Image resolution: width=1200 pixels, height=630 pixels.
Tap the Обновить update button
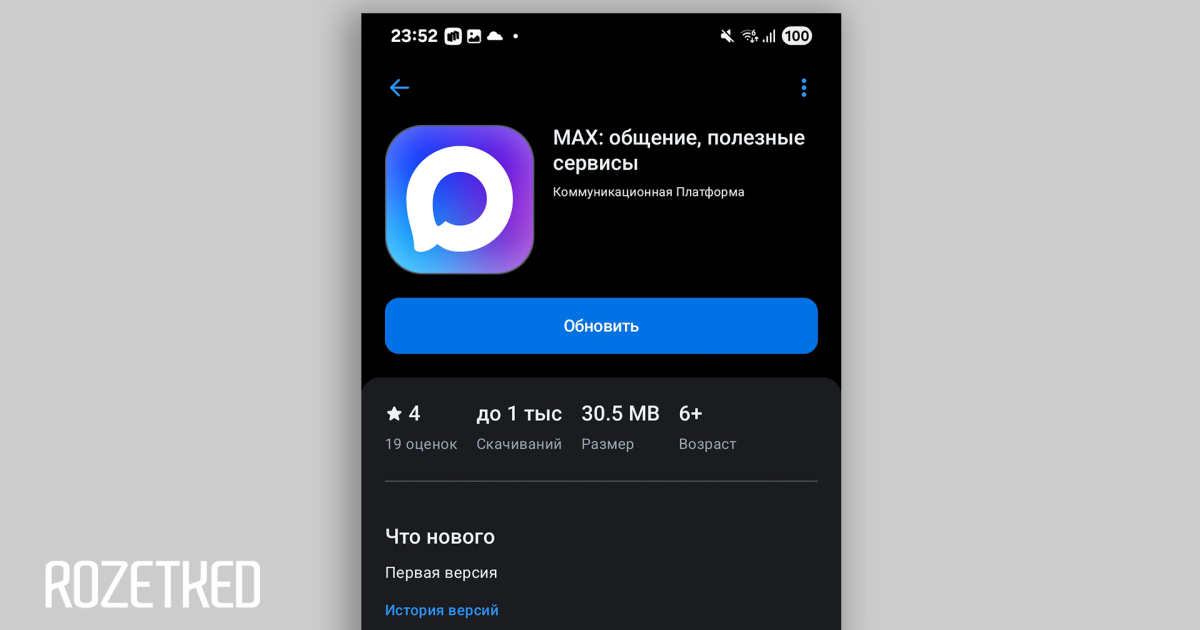(601, 326)
